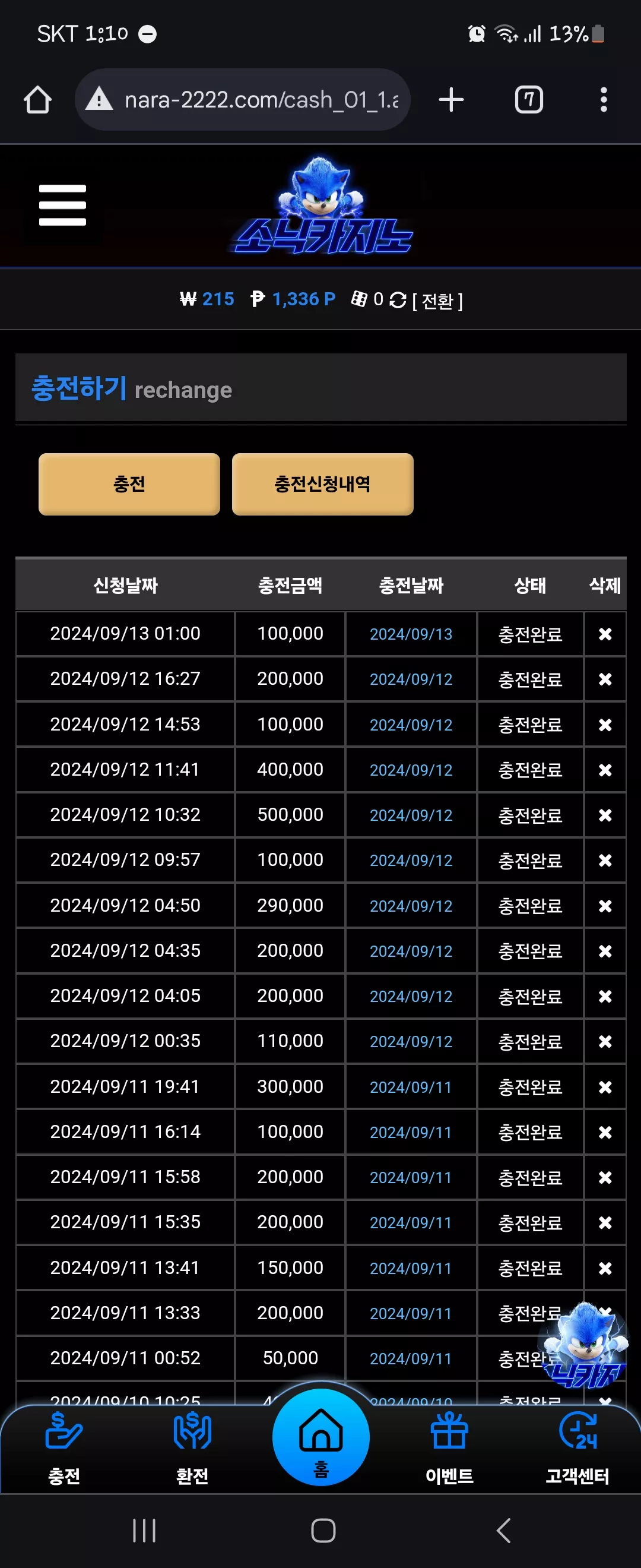
Task: Delete the 2024/09/11 19:41 record
Action: [x=605, y=1087]
